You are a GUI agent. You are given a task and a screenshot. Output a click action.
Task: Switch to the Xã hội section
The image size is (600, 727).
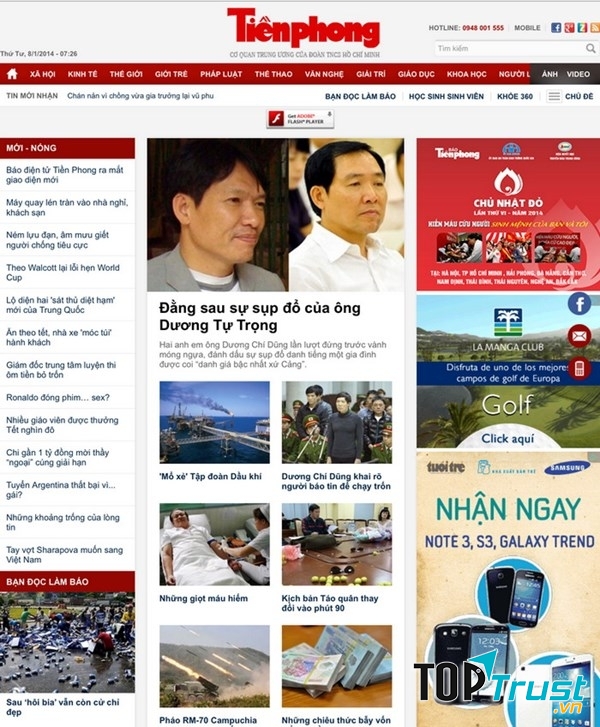pos(42,74)
